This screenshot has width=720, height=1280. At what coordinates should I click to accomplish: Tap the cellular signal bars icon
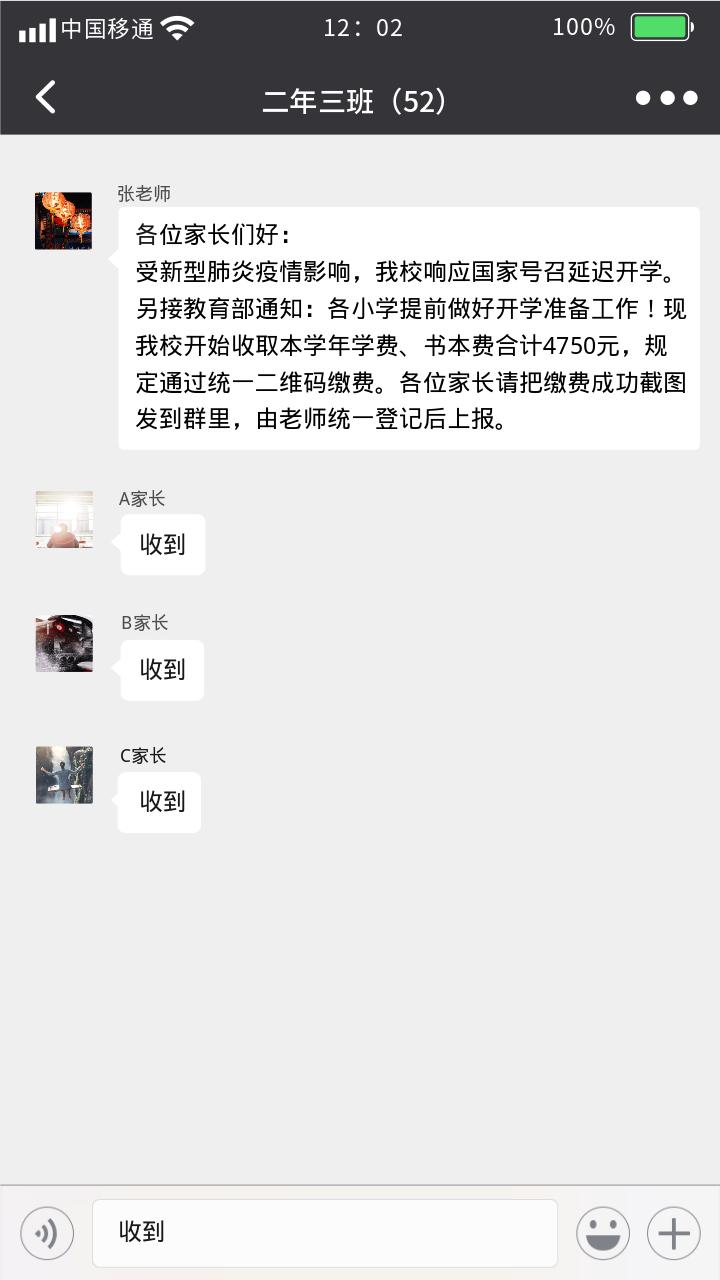[33, 30]
